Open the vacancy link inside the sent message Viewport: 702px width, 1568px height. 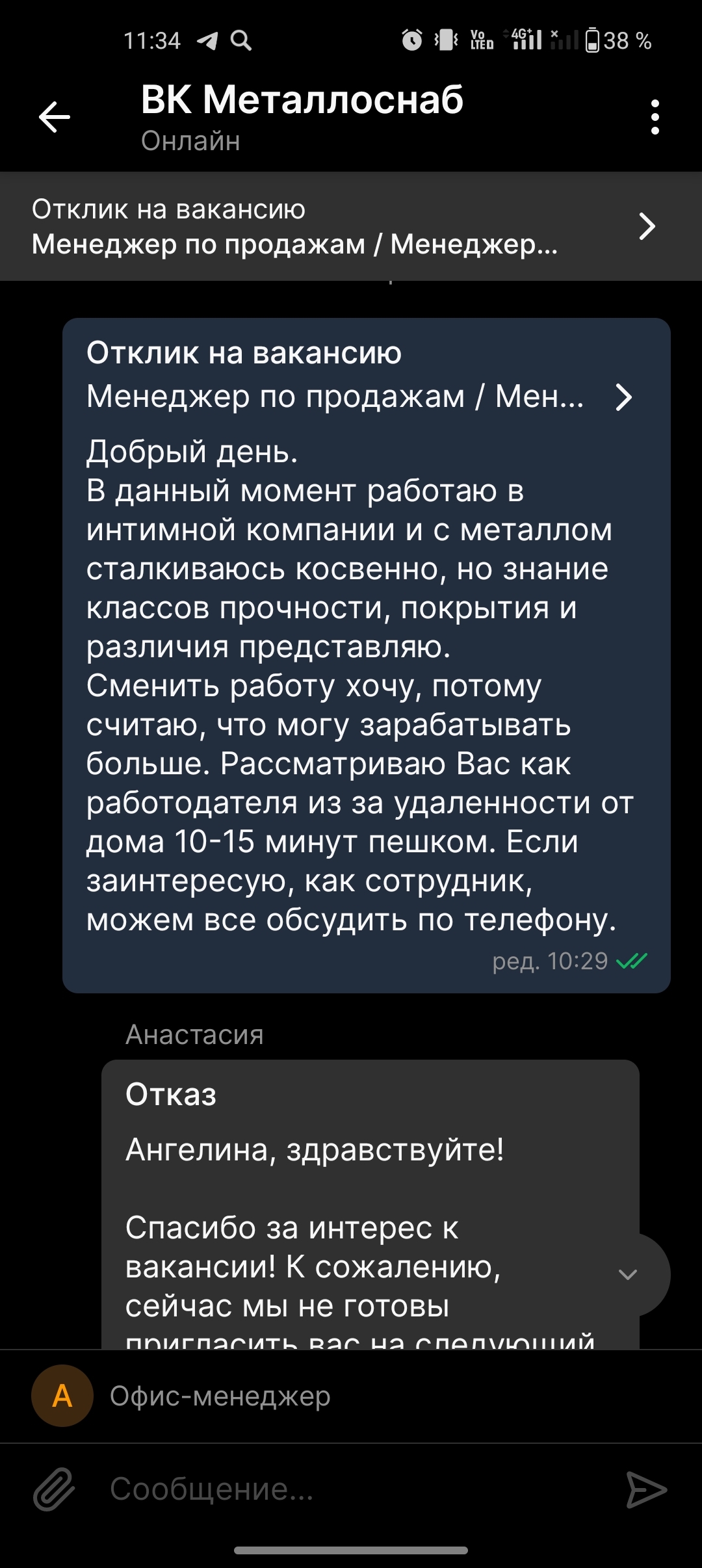point(359,397)
